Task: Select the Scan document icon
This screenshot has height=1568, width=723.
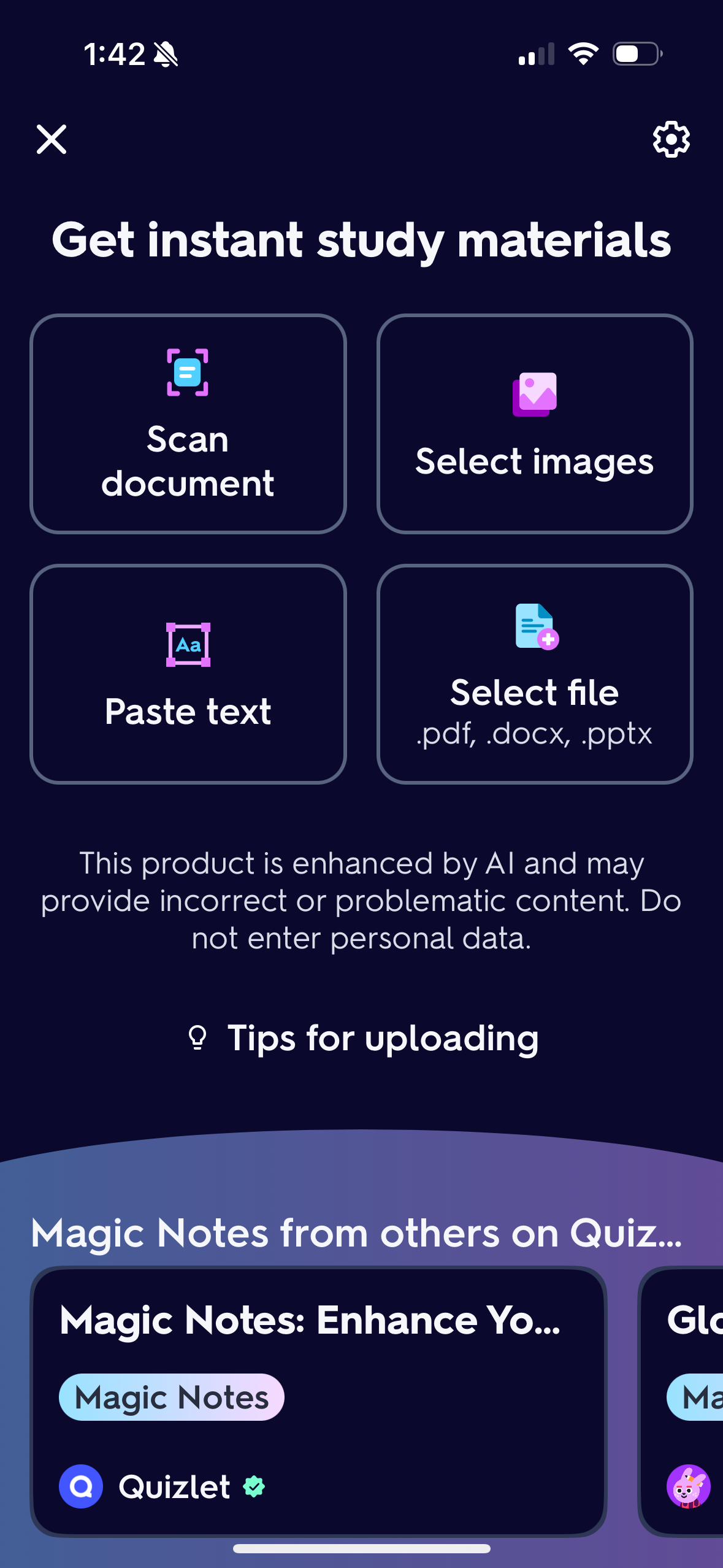Action: pyautogui.click(x=188, y=374)
